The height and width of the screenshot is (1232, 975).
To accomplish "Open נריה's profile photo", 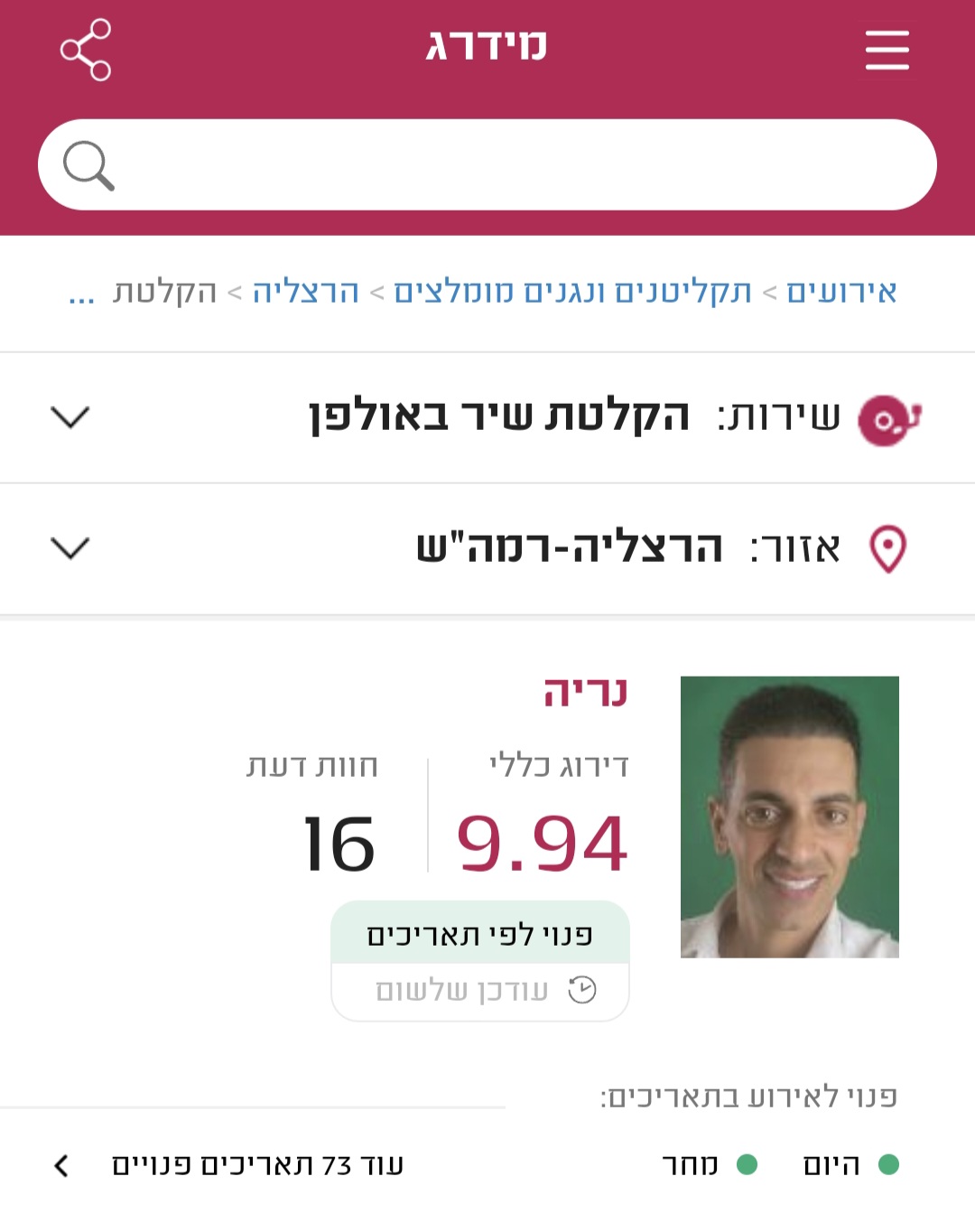I will tap(789, 817).
